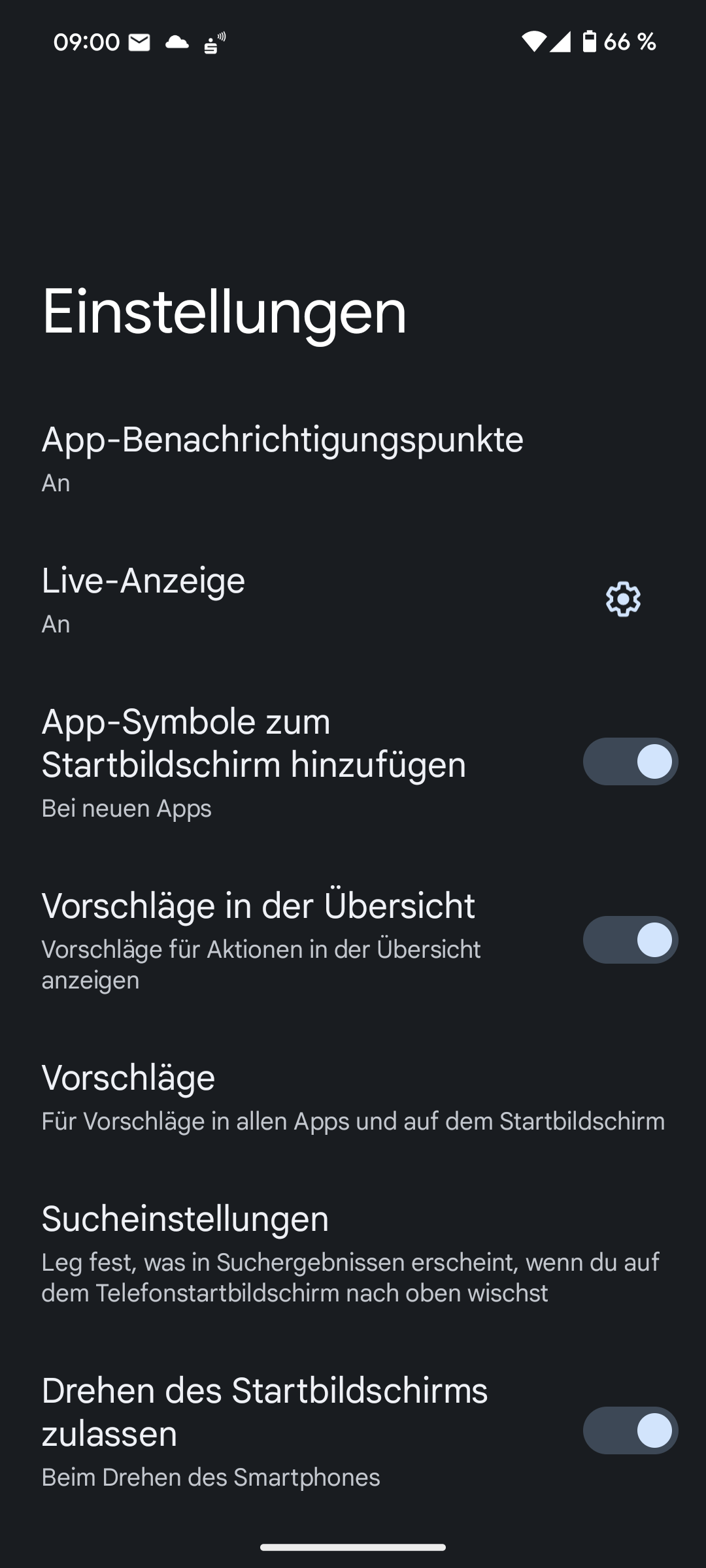Open App-Benachrichtigungspunkte settings
Screen dimensions: 706x1568
pos(282,457)
